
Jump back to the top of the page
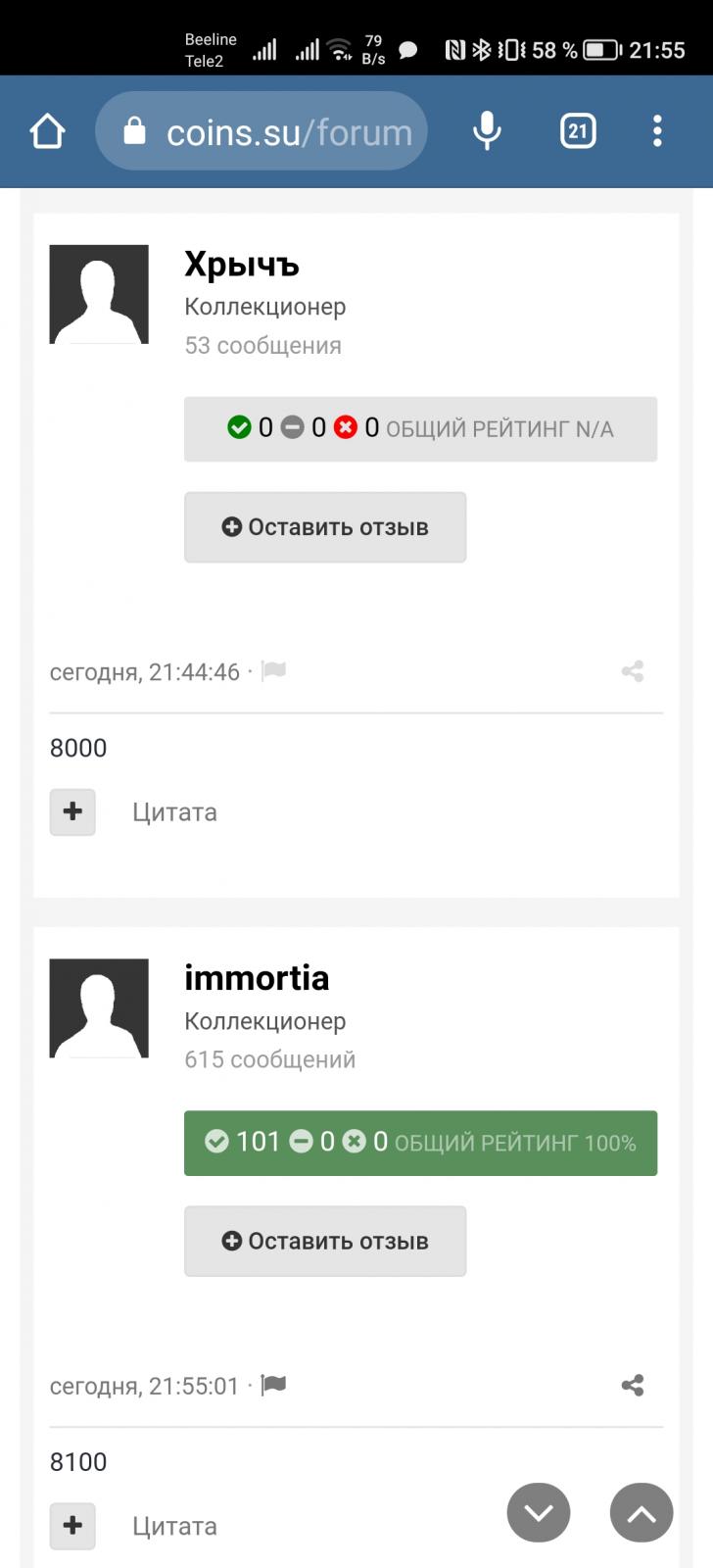(642, 1512)
